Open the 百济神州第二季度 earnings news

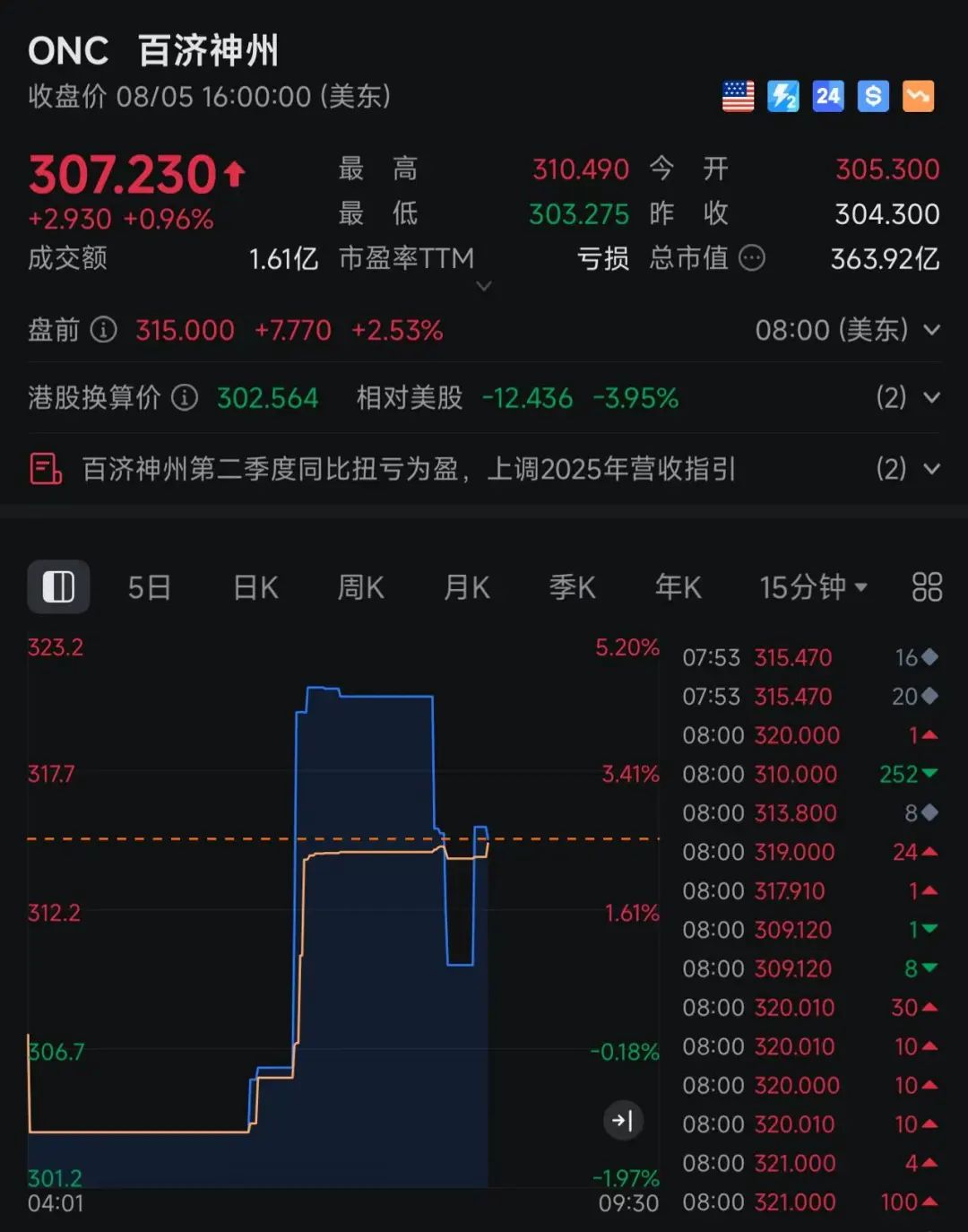click(x=409, y=469)
